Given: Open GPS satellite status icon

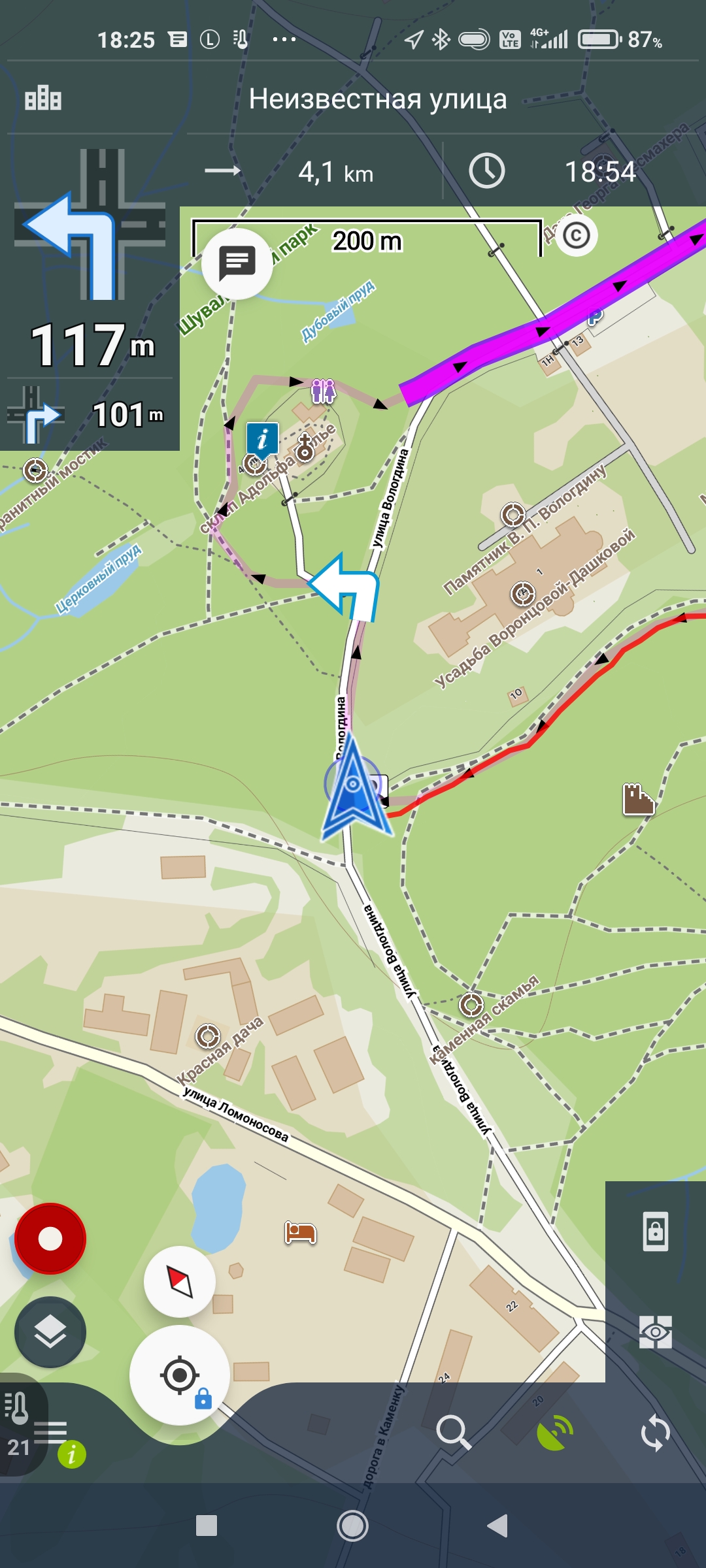Looking at the screenshot, I should (554, 1433).
